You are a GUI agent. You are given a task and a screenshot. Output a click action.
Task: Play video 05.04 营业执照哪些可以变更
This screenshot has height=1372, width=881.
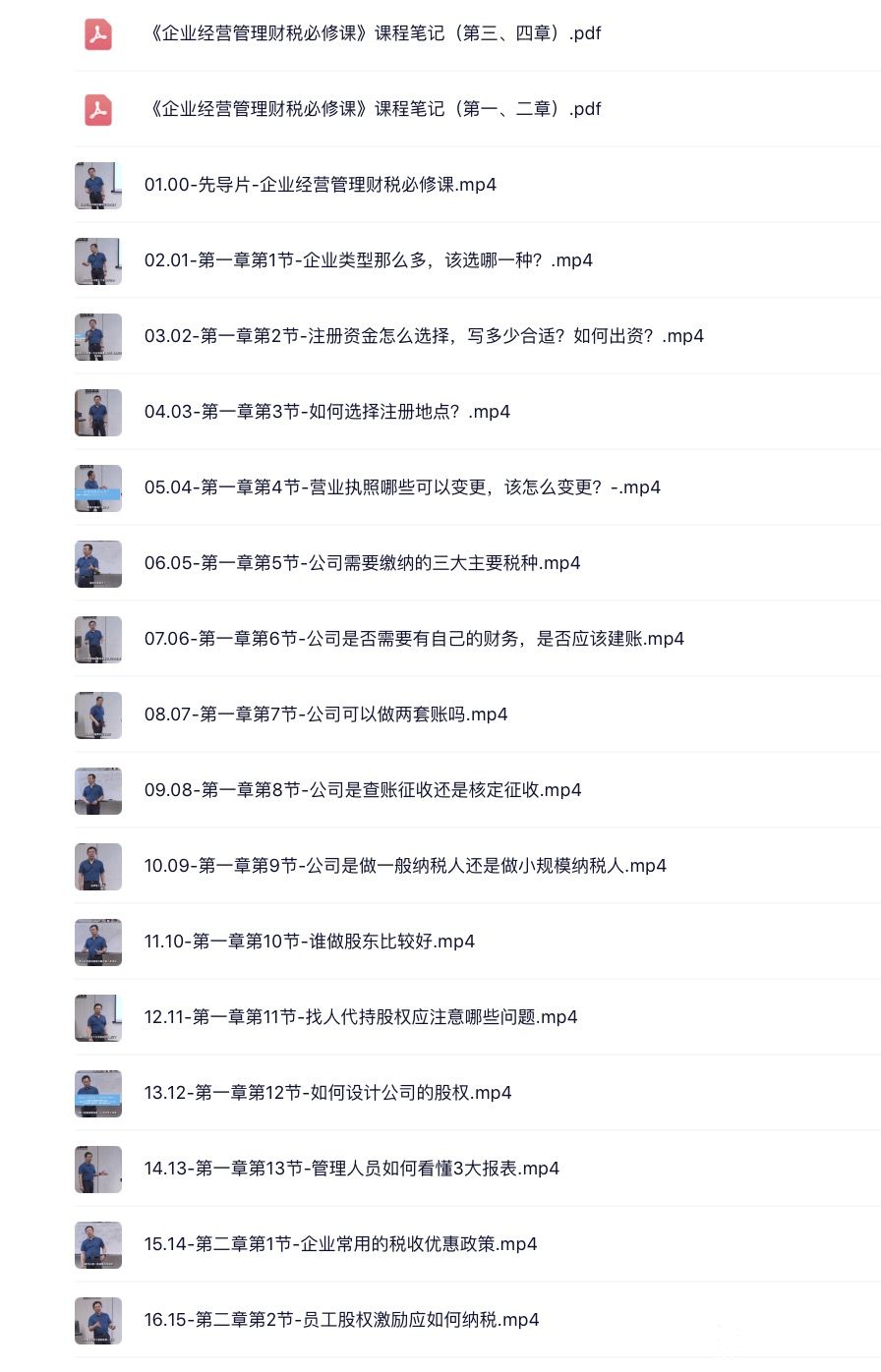tap(402, 487)
